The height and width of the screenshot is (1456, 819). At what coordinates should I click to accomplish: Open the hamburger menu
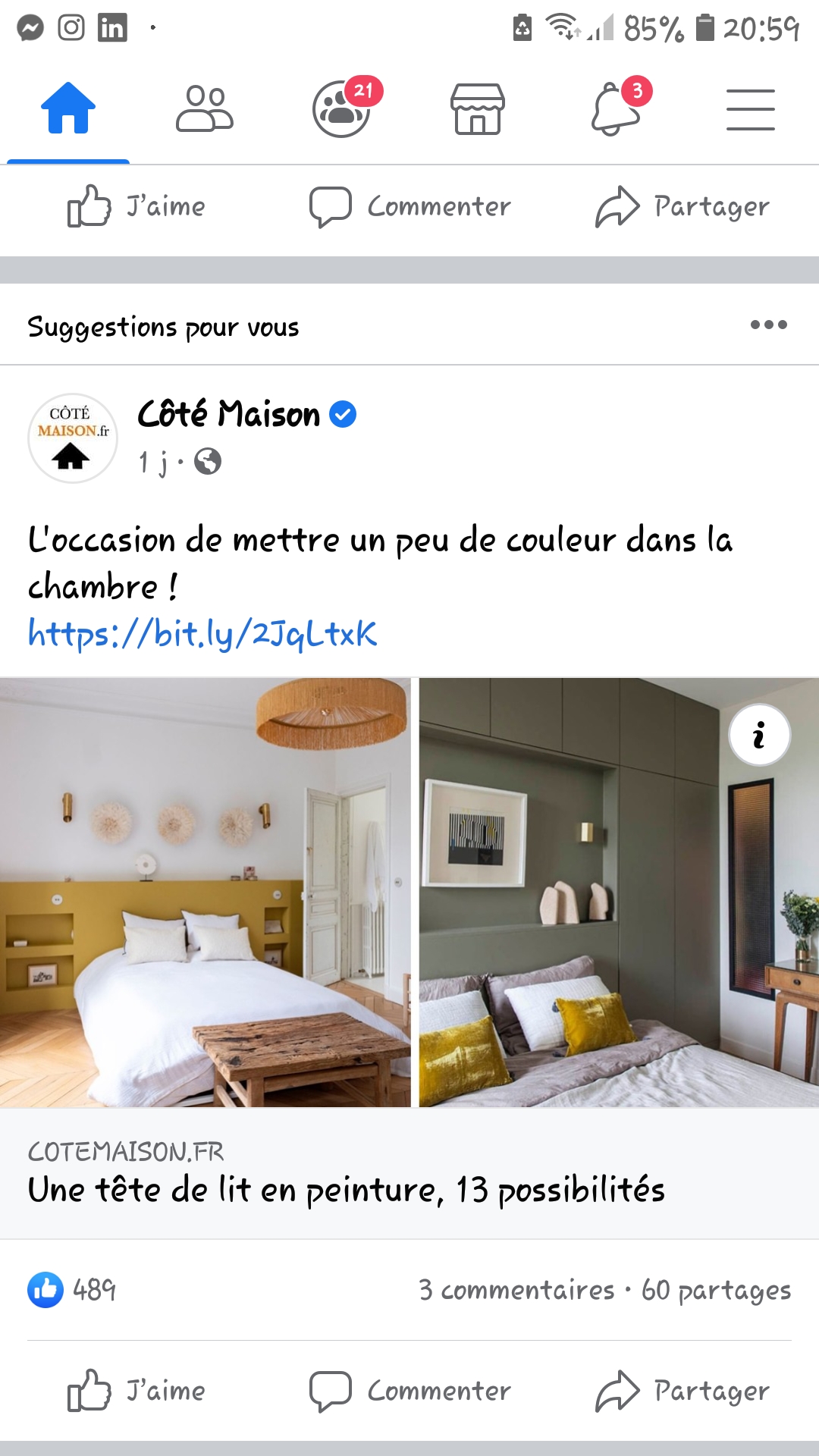coord(751,108)
